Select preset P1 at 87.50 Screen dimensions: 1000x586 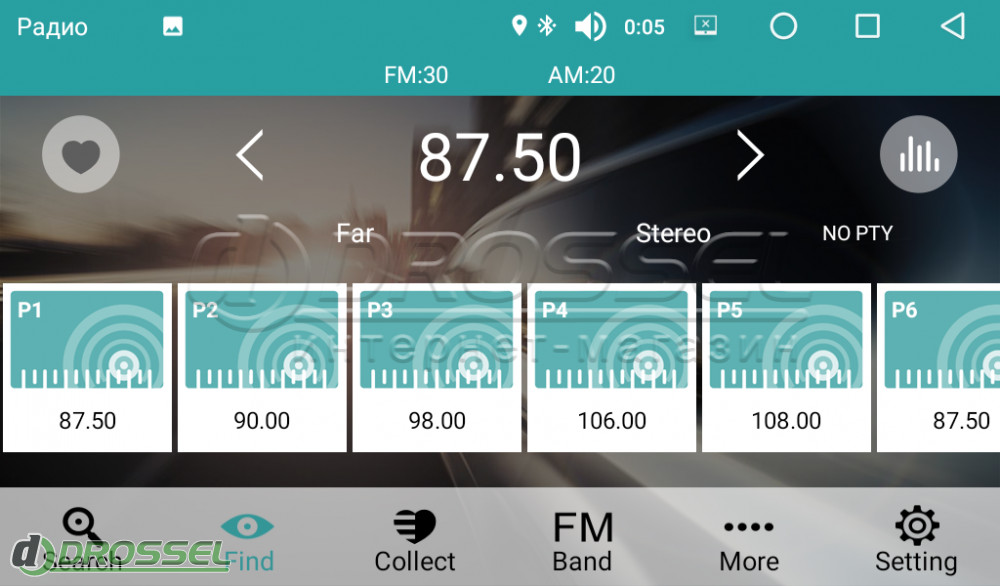point(87,367)
